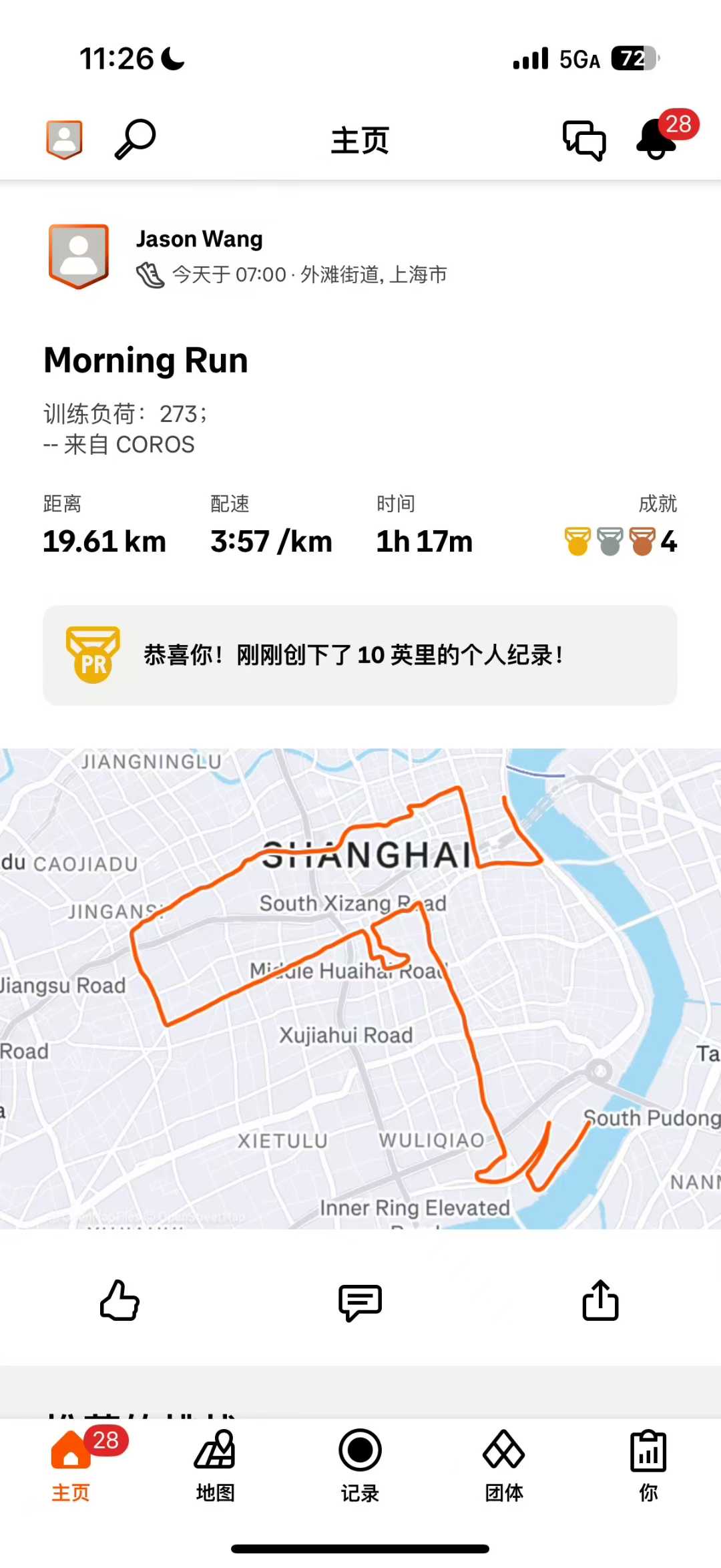This screenshot has width=721, height=1568.
Task: Open your profile avatar in the top bar
Action: tap(64, 139)
